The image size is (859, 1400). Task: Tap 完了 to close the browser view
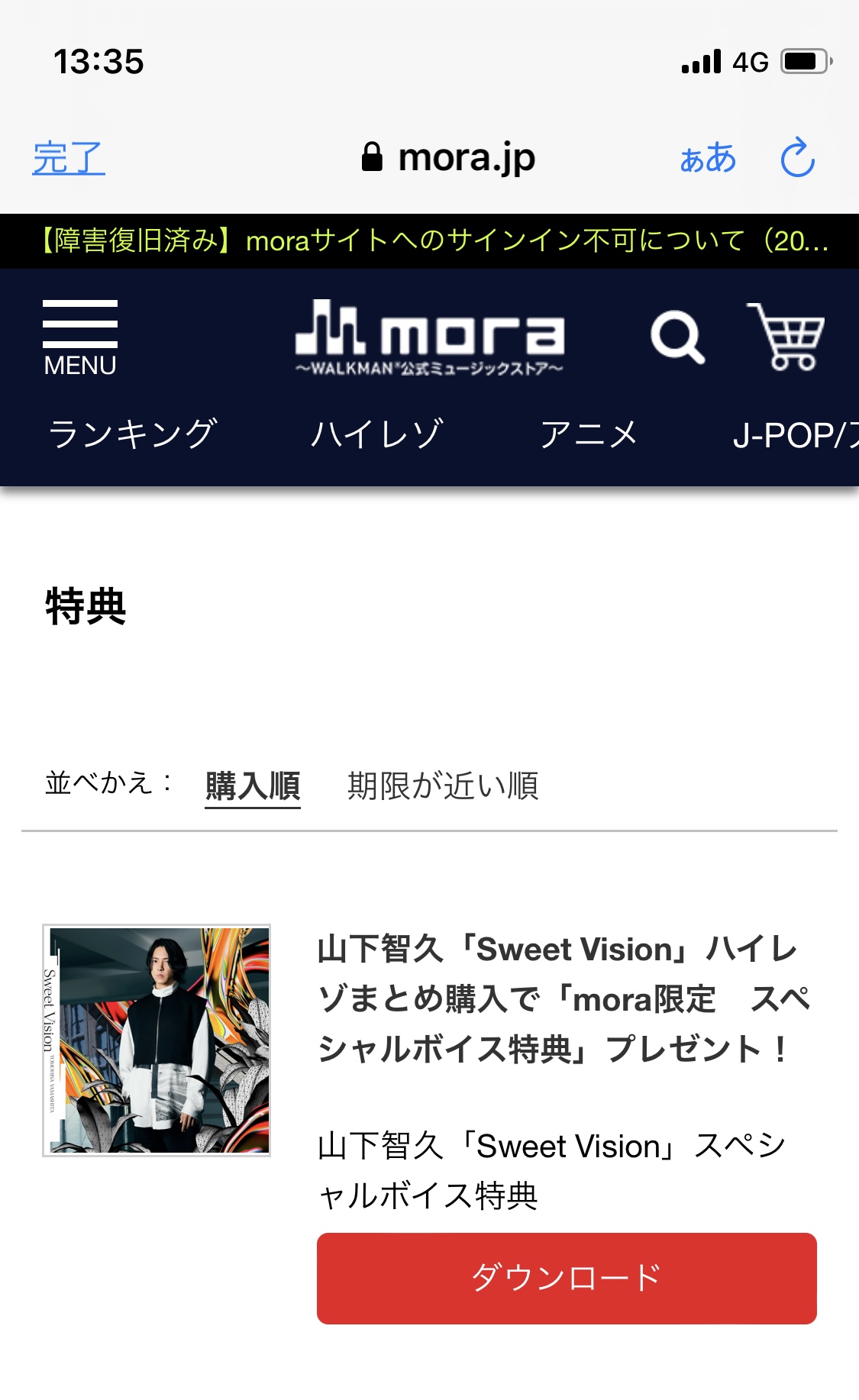[69, 158]
